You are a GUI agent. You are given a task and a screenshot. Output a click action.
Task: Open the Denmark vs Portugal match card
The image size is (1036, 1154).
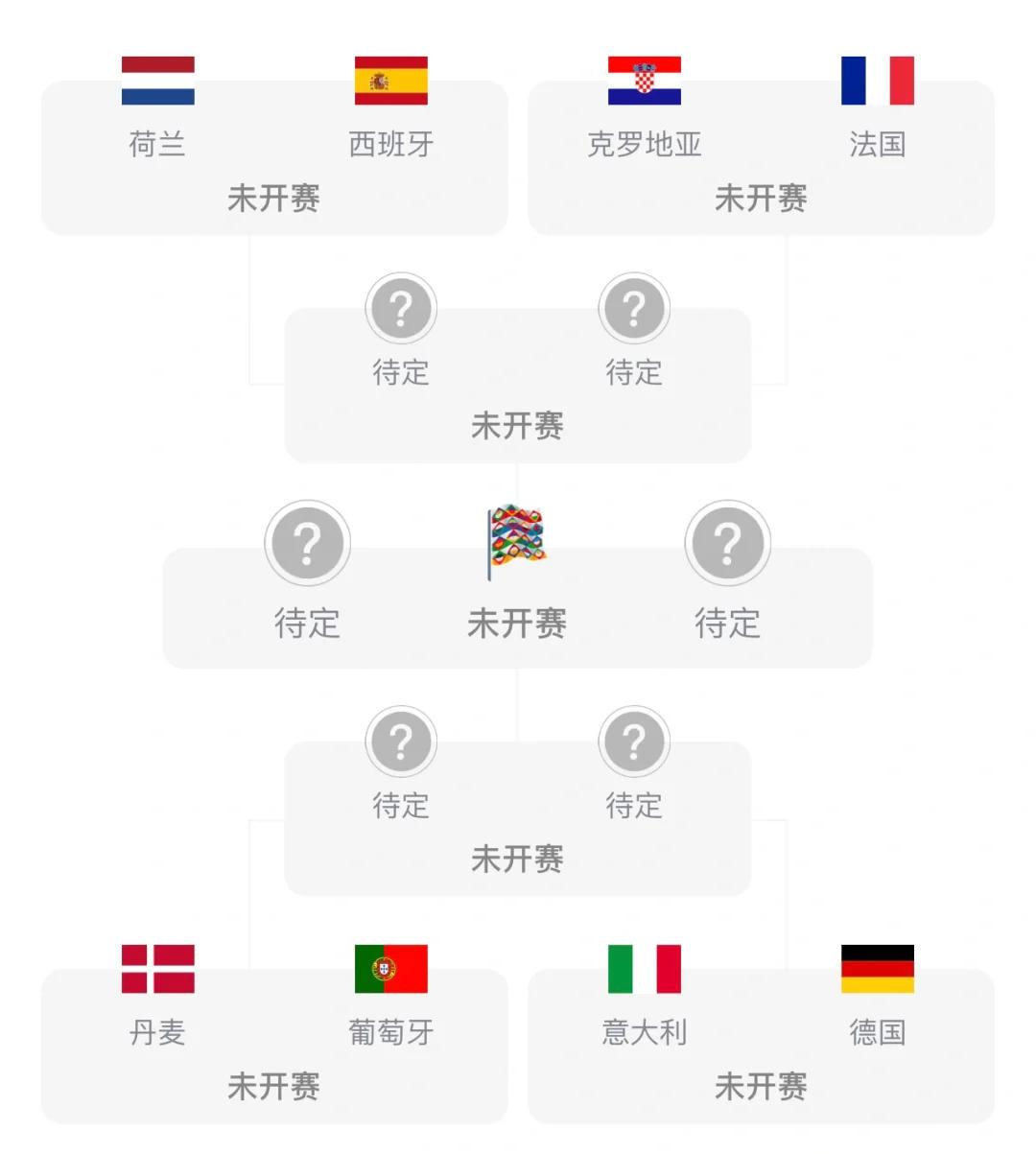tap(273, 1047)
